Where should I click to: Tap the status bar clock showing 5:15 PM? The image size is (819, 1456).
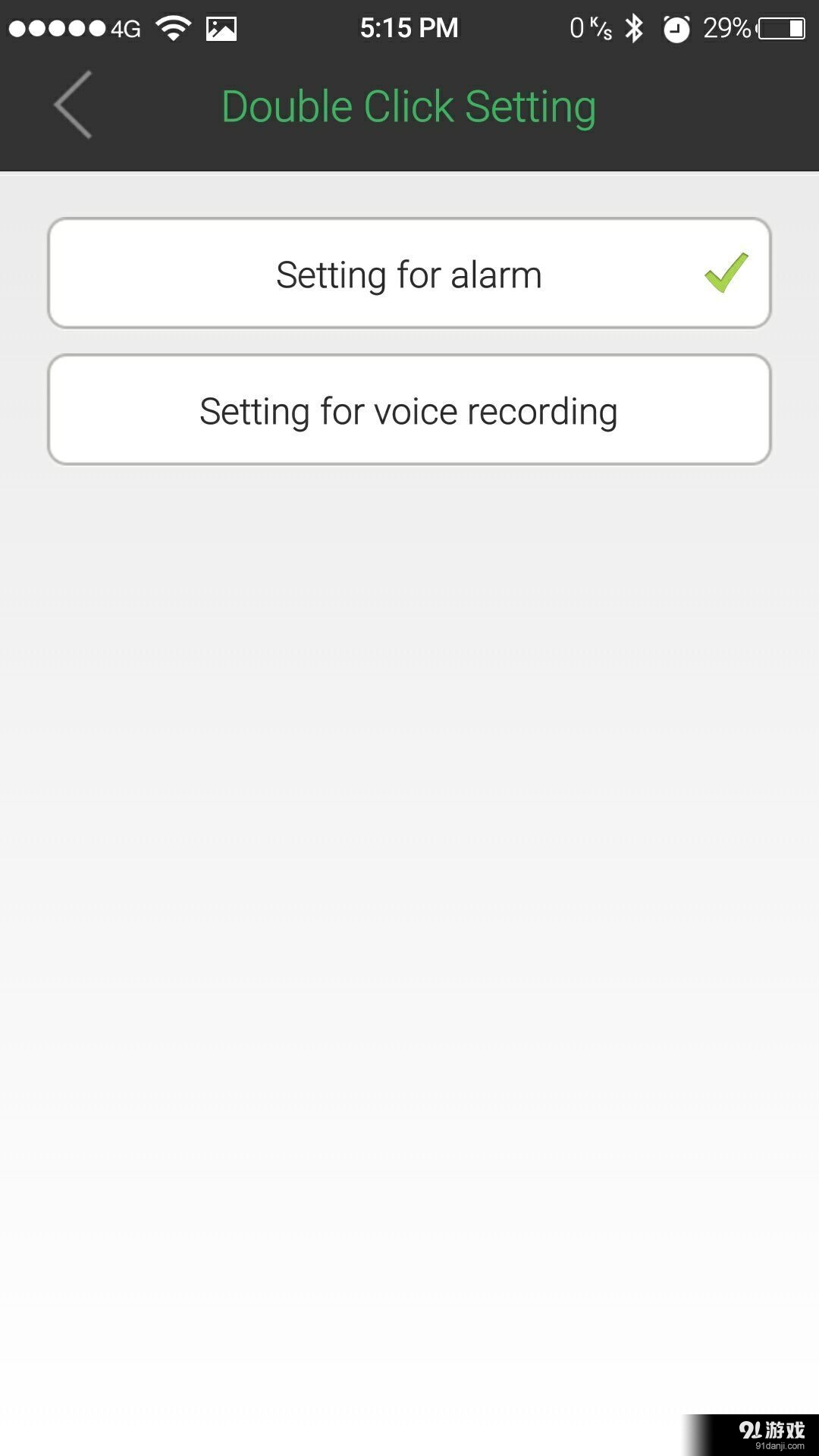click(409, 27)
